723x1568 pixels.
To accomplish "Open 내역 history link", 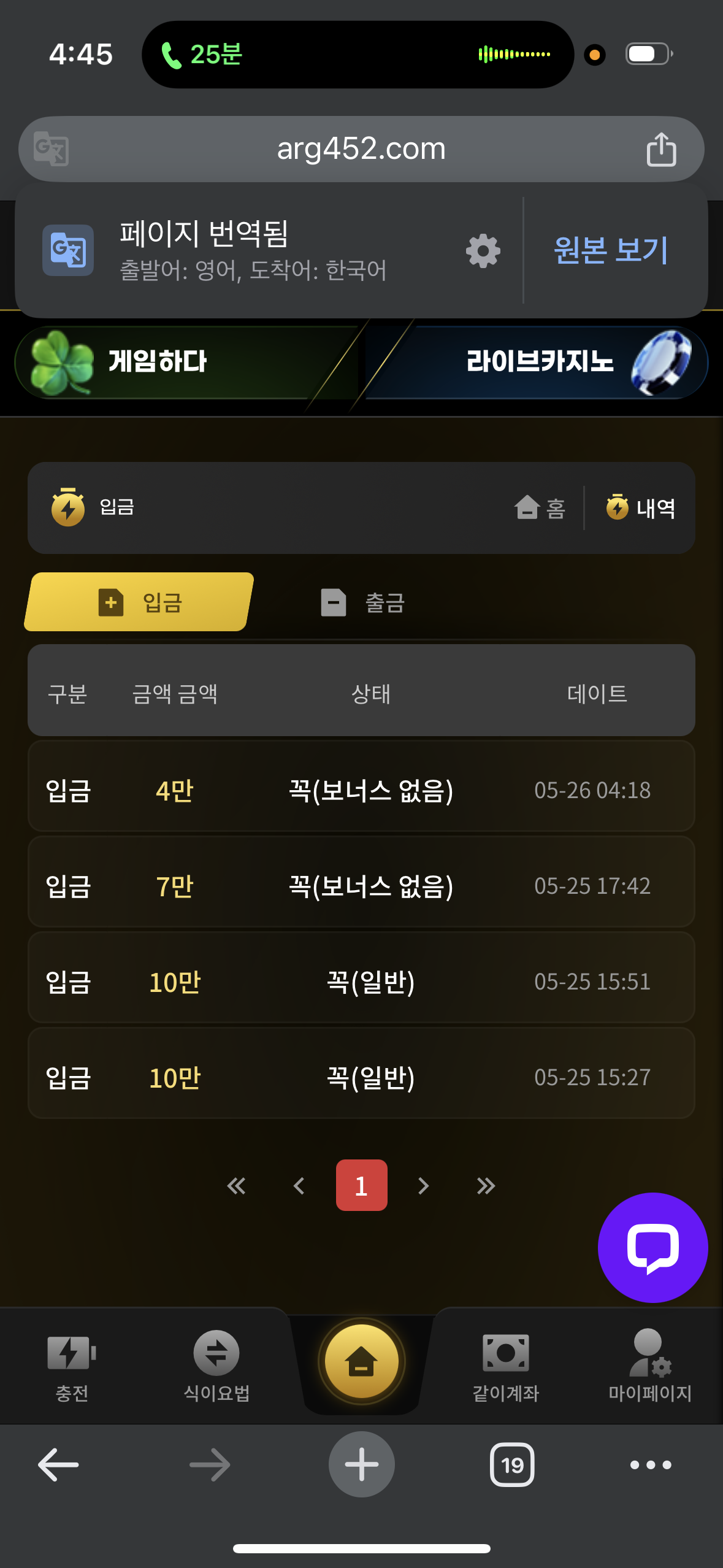I will point(641,508).
